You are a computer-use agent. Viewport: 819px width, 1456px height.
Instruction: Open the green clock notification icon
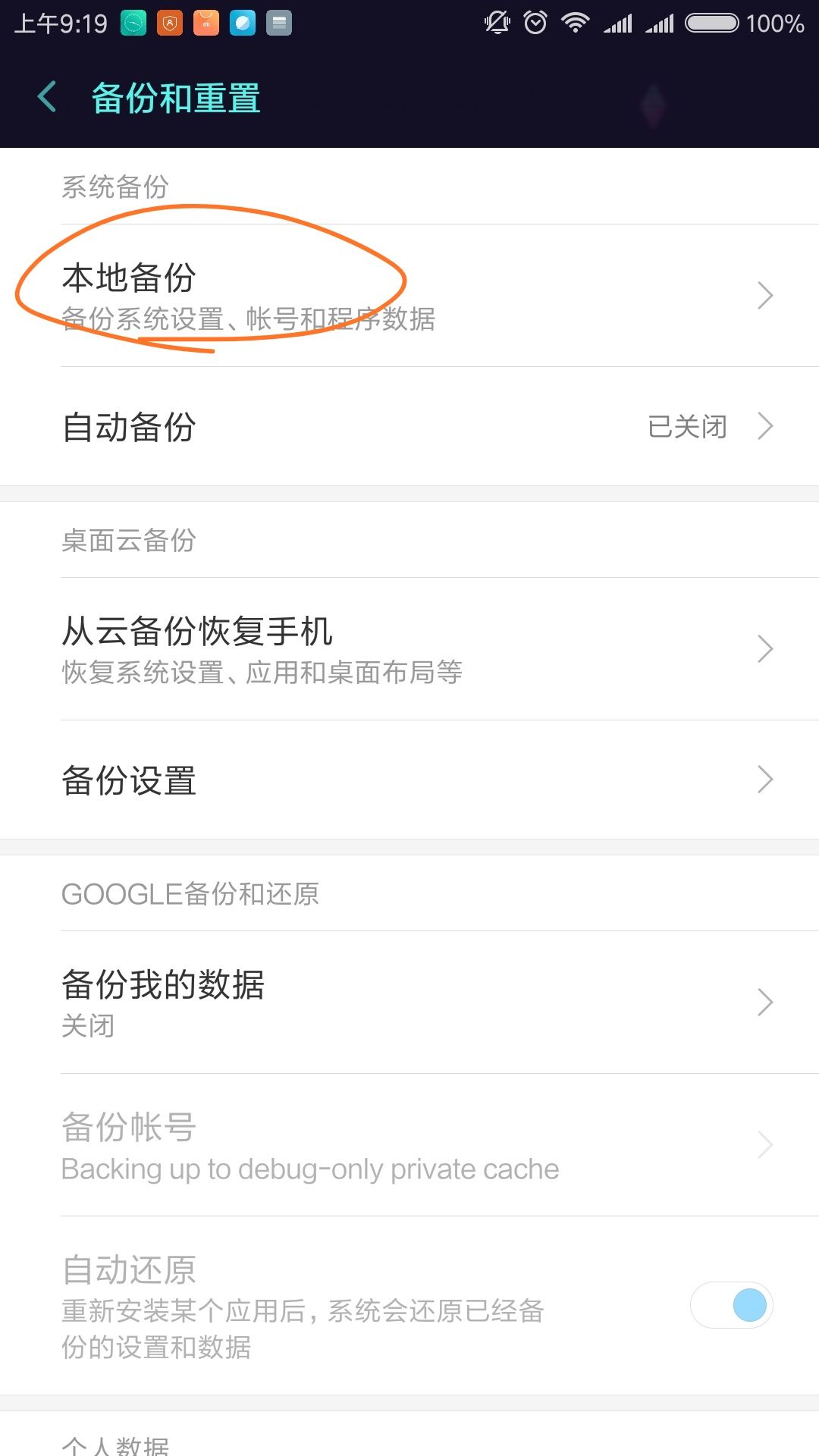pos(133,23)
